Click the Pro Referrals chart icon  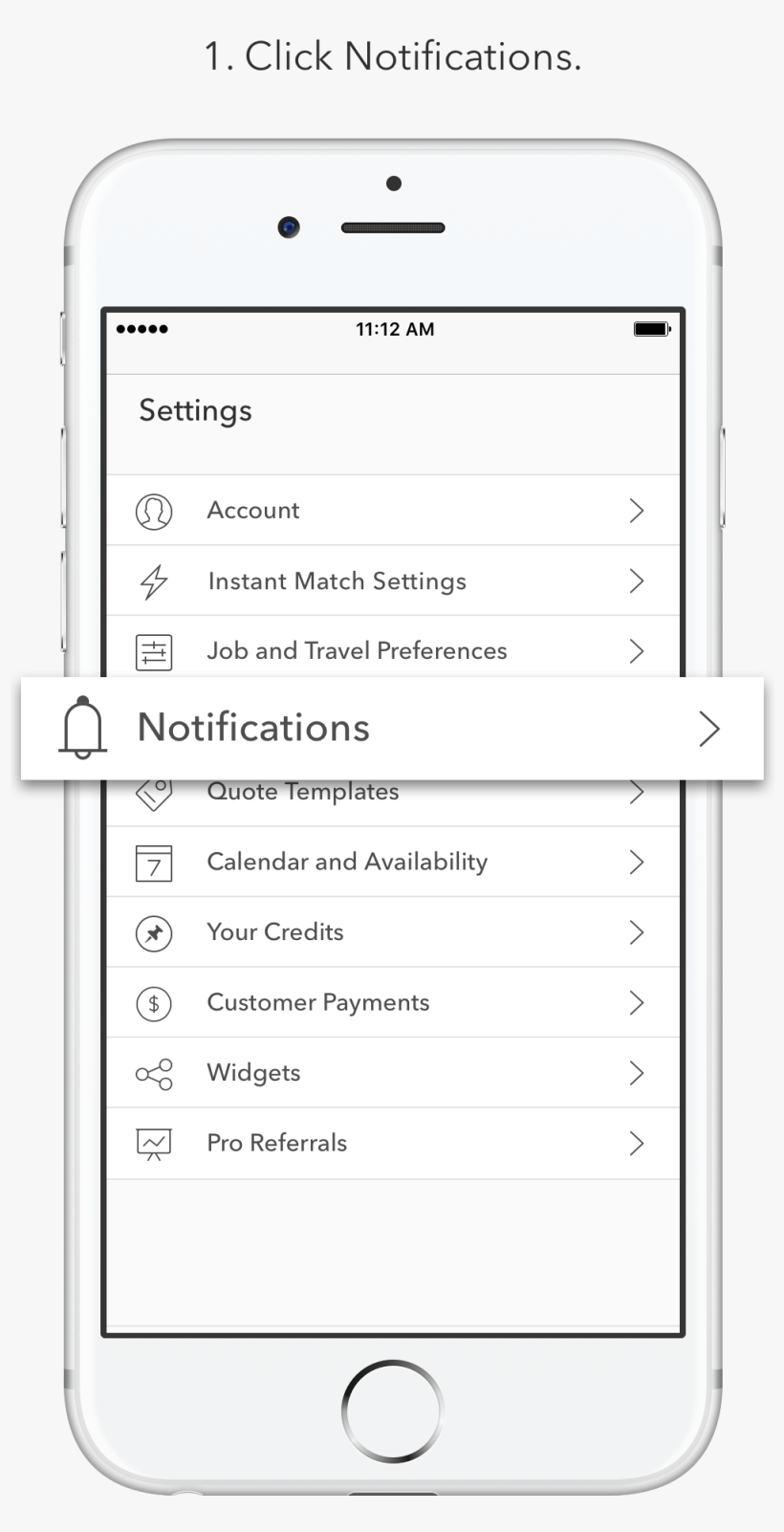(x=154, y=1143)
